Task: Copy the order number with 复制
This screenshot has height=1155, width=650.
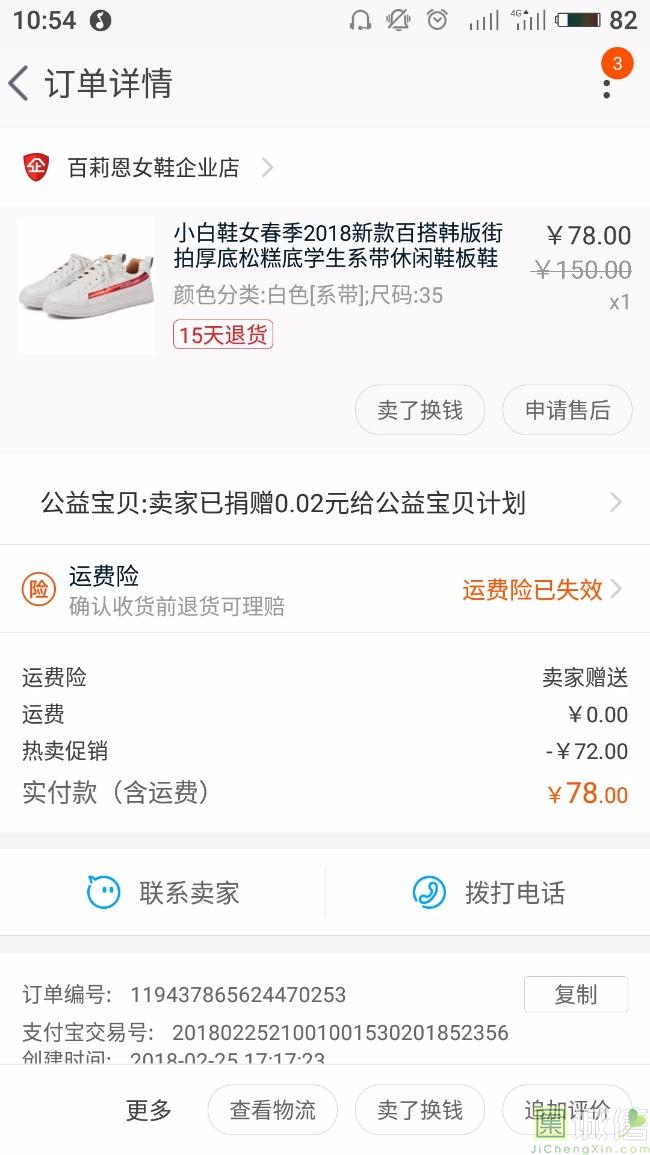Action: [x=575, y=995]
